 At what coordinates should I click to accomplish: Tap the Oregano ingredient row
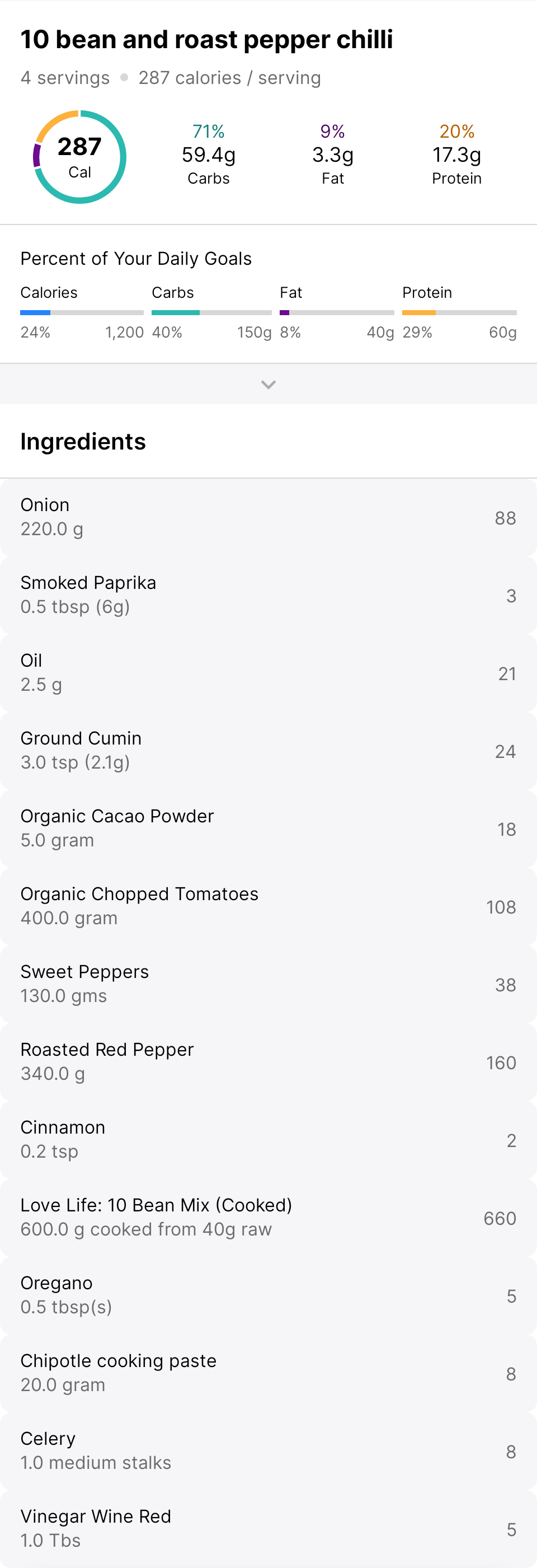click(268, 1295)
